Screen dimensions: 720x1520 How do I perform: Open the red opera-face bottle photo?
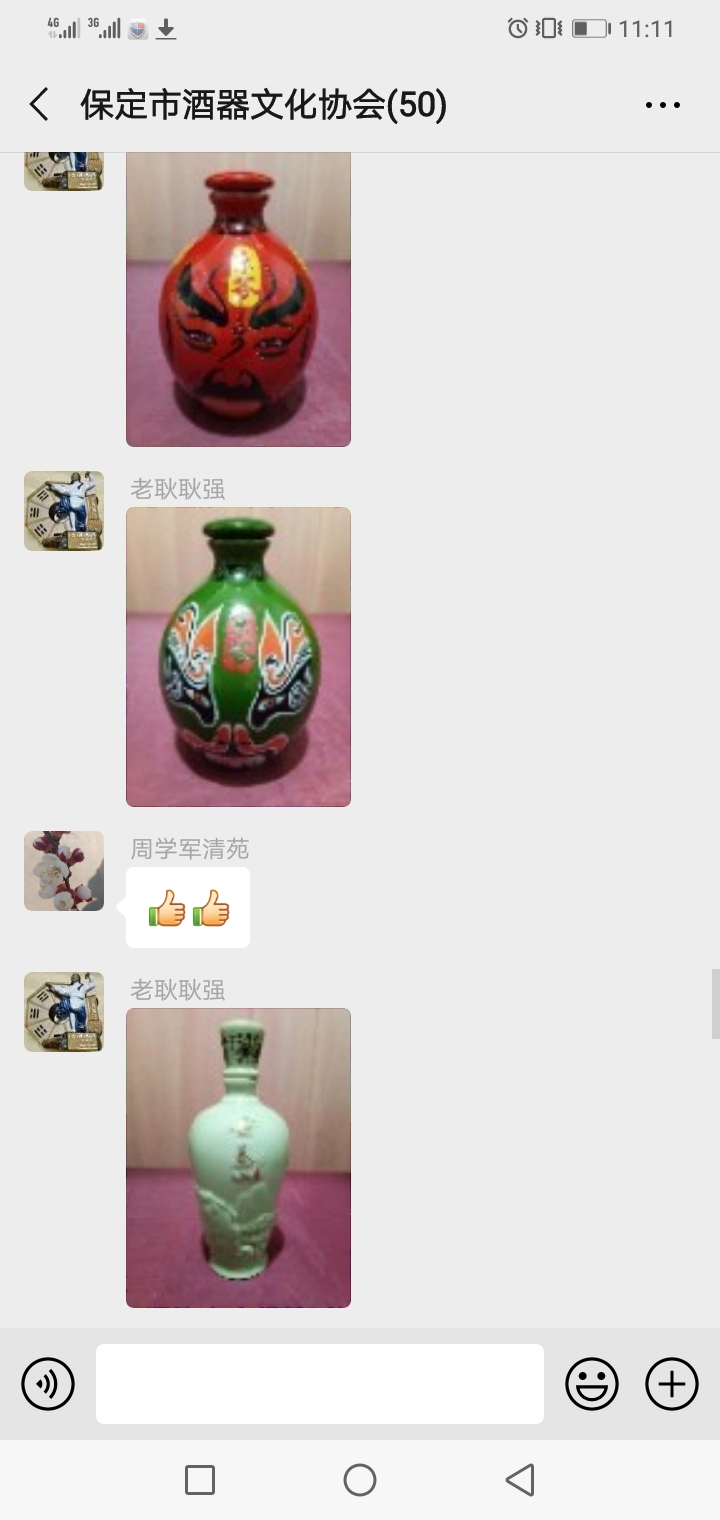click(238, 300)
